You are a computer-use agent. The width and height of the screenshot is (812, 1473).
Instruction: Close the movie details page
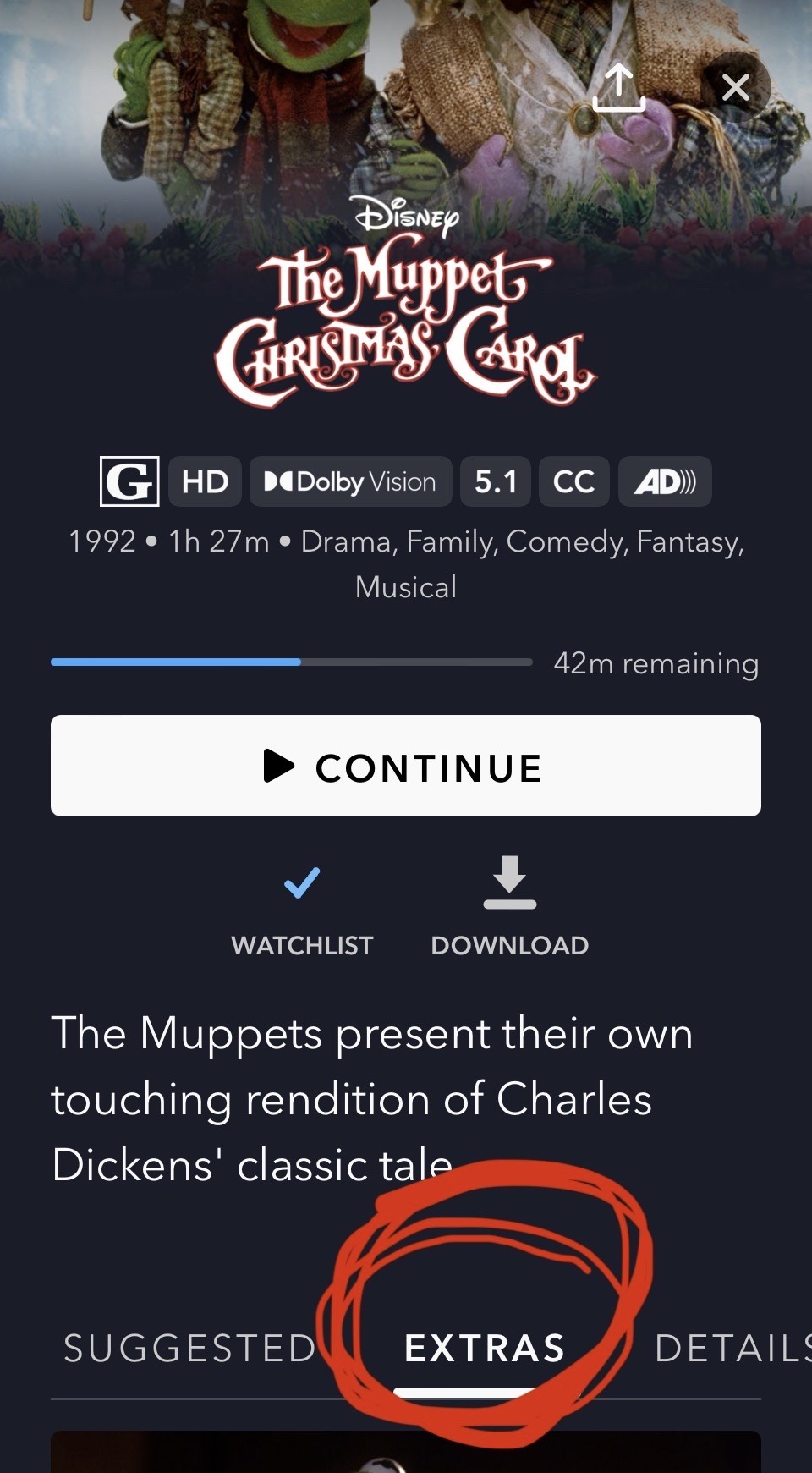735,87
